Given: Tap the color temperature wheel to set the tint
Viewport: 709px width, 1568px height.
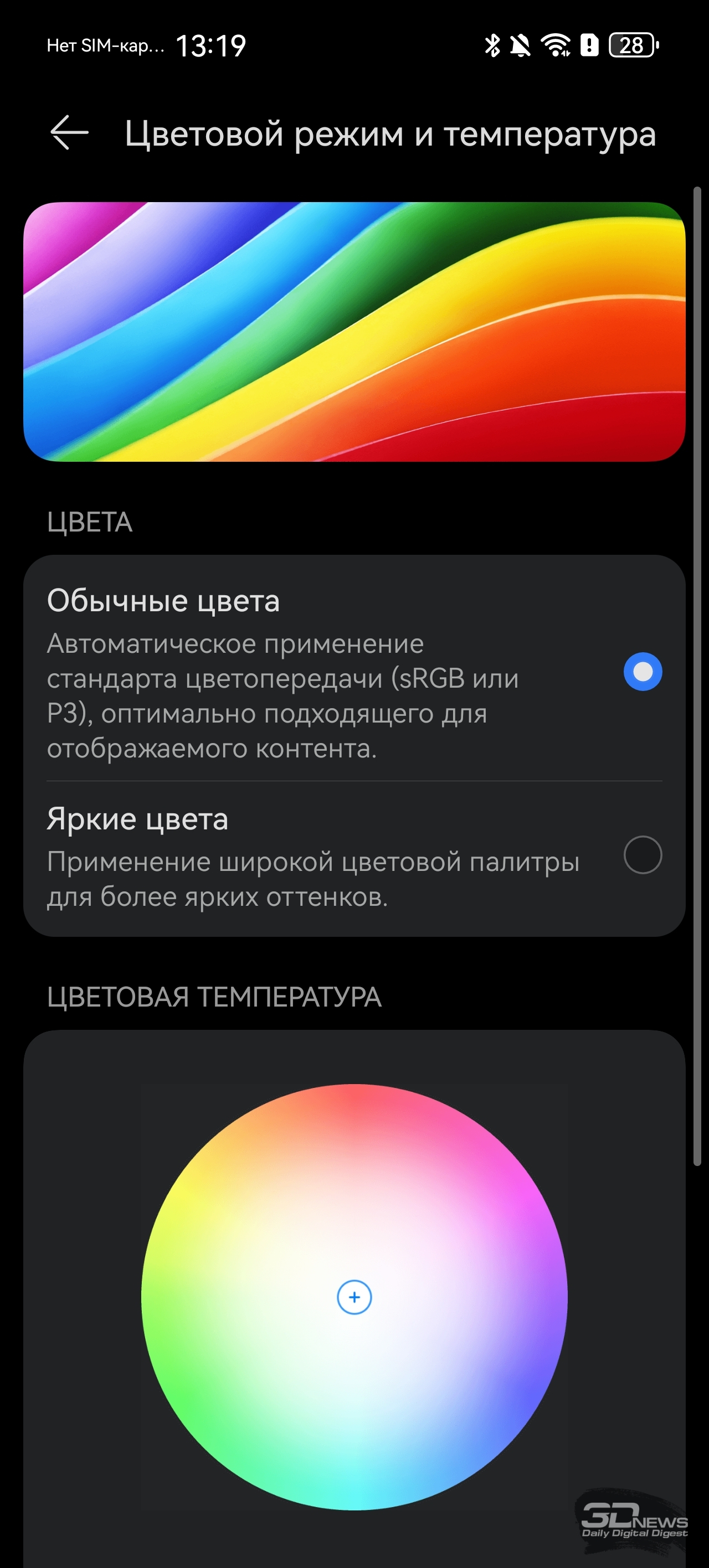Looking at the screenshot, I should [x=354, y=1297].
